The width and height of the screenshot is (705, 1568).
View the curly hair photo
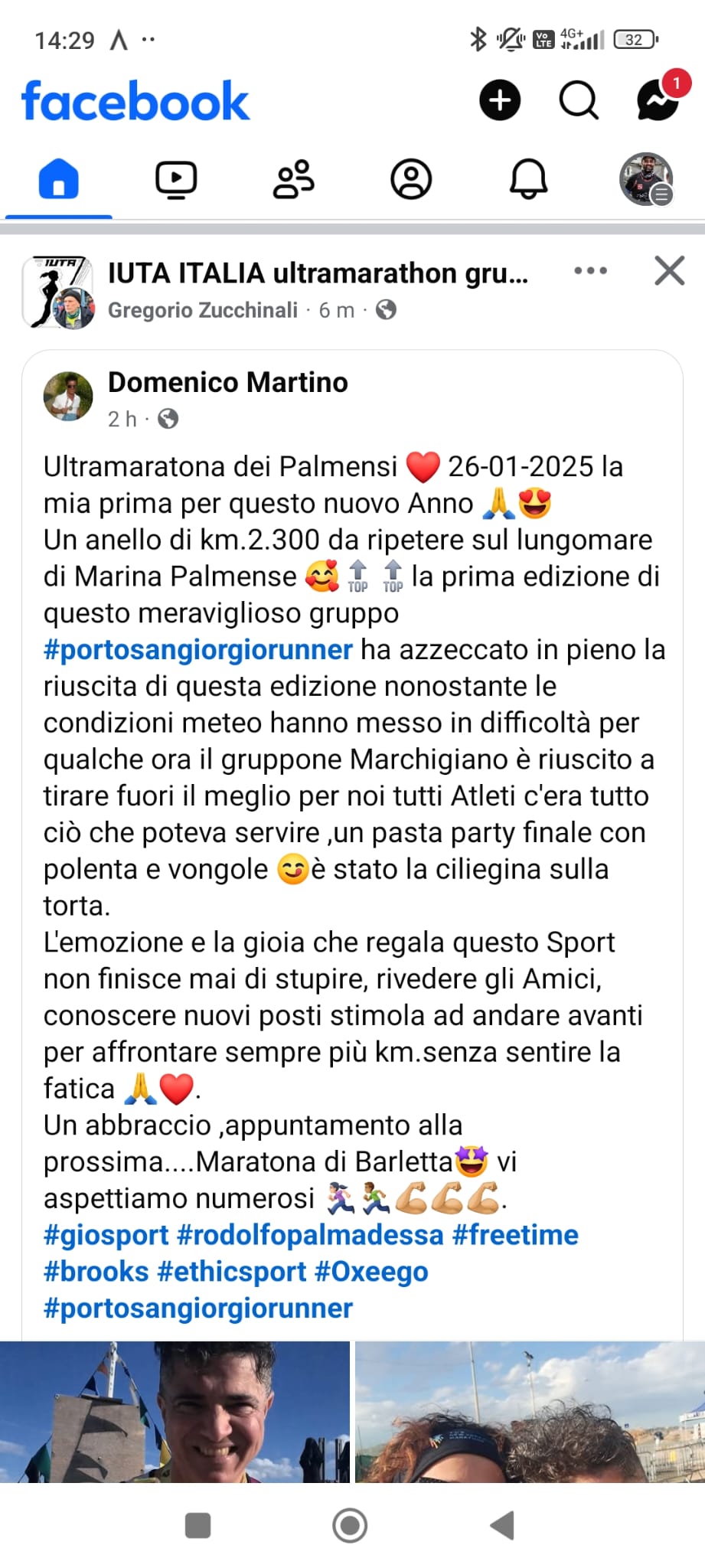pyautogui.click(x=530, y=1412)
